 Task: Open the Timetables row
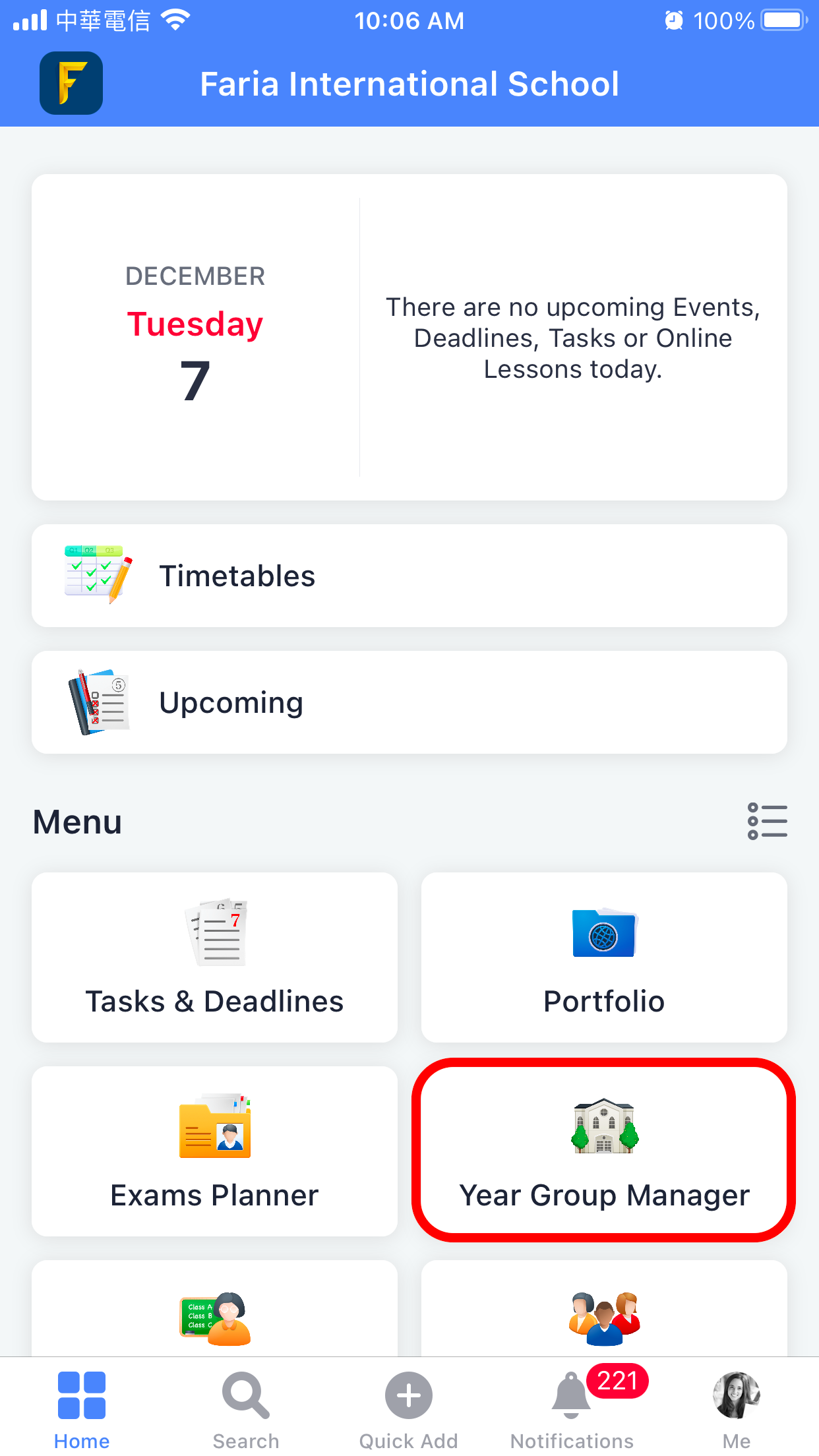[409, 576]
